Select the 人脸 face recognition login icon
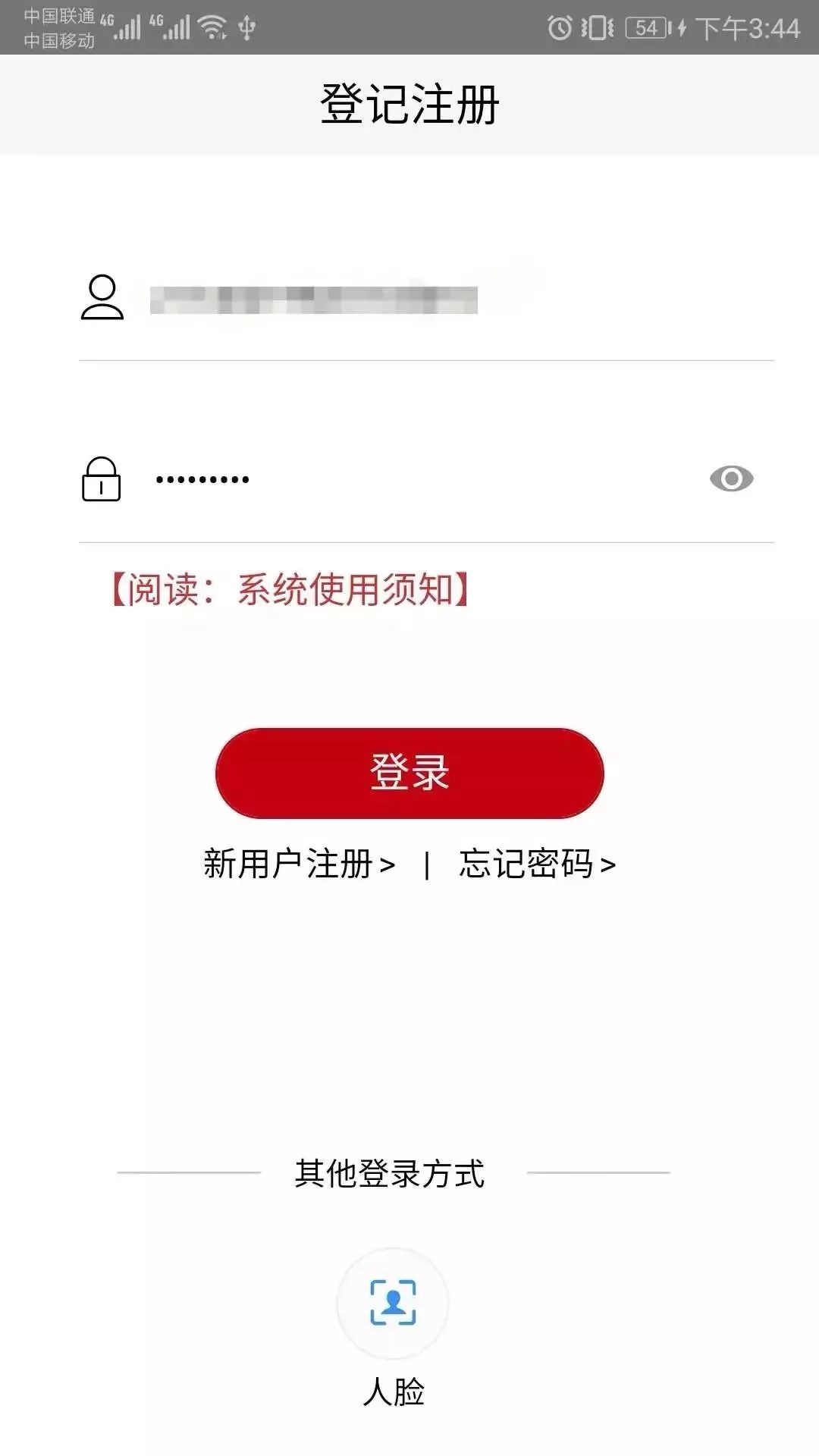Viewport: 819px width, 1456px height. (x=394, y=1302)
